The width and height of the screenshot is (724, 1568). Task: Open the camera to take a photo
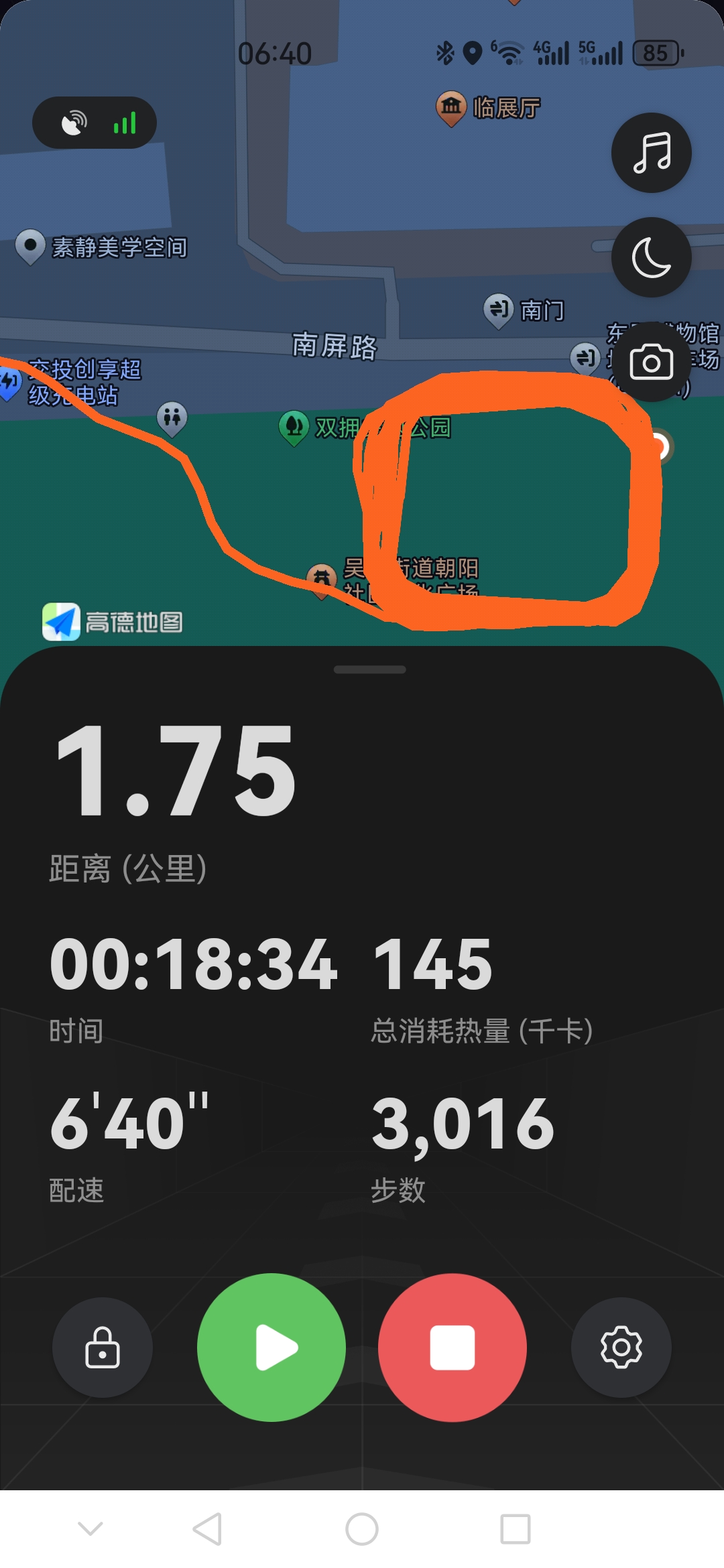[x=651, y=362]
